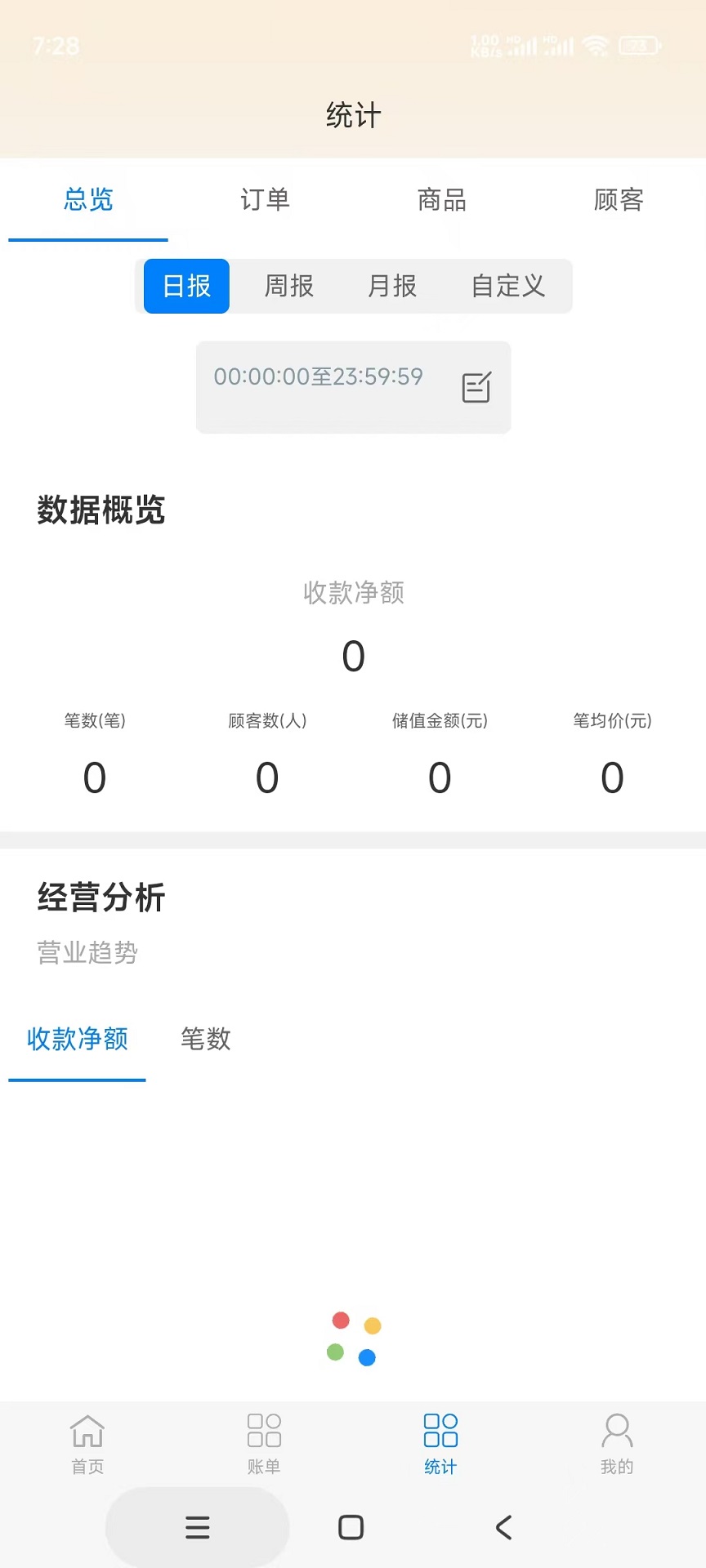The width and height of the screenshot is (706, 1568).
Task: Show the 收款净额 trend chart
Action: click(78, 1039)
